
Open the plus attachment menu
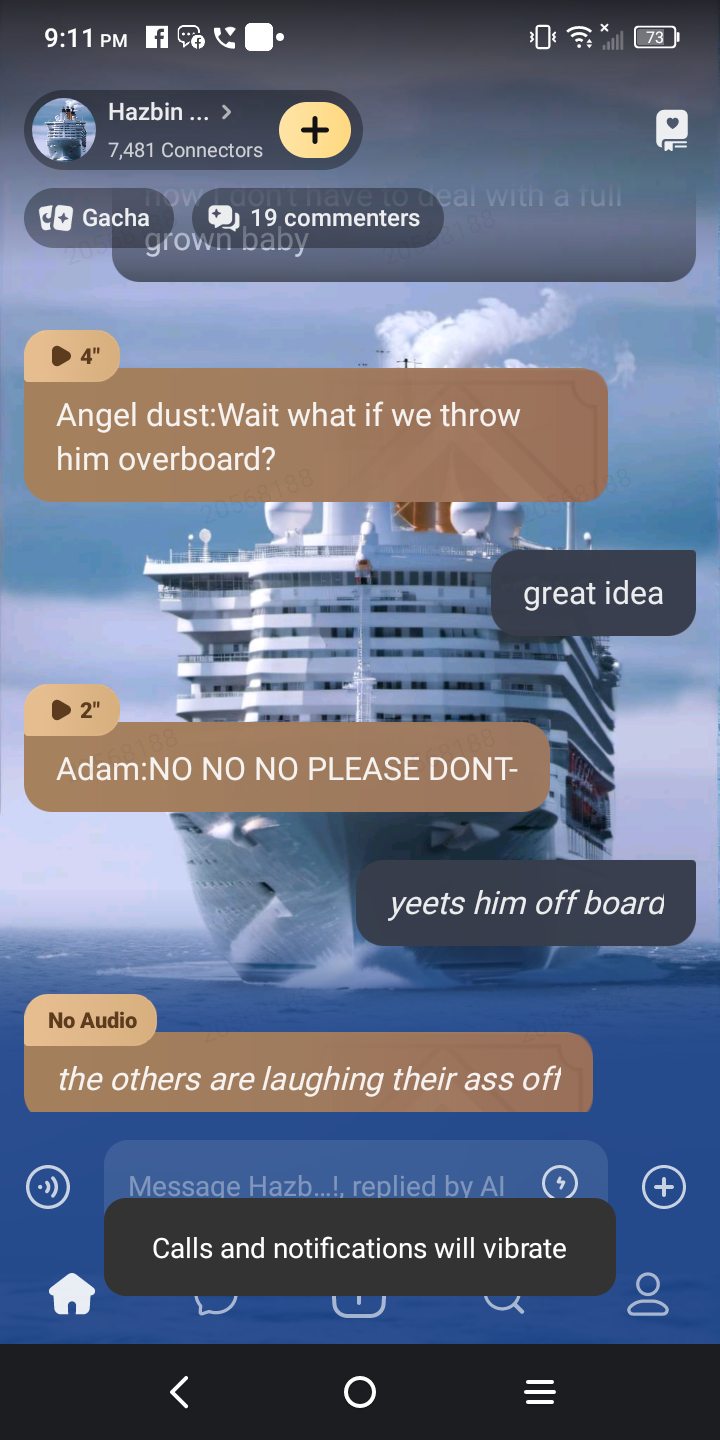tap(664, 1187)
